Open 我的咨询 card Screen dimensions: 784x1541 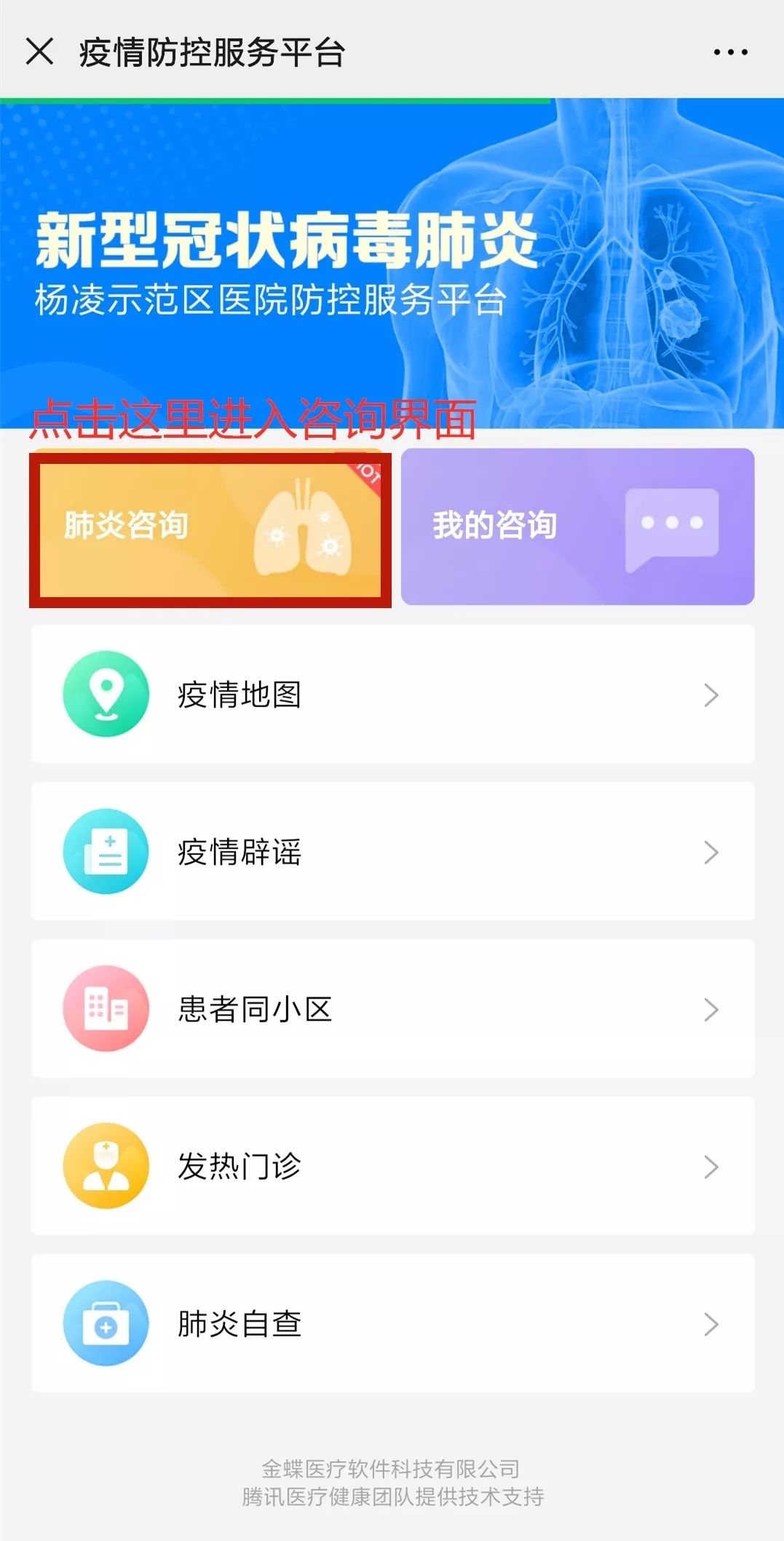(x=577, y=527)
